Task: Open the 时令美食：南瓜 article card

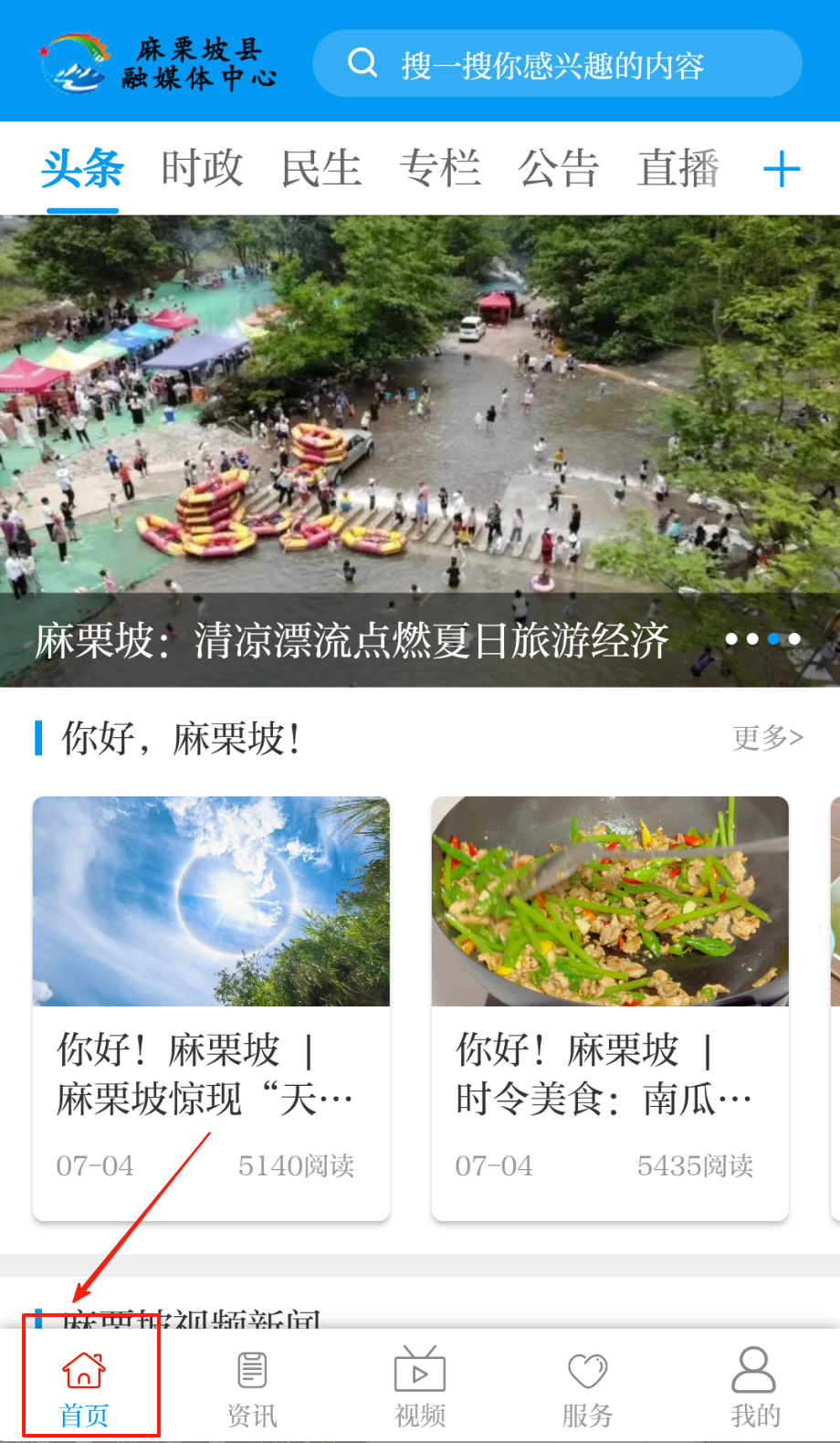Action: (x=610, y=1007)
